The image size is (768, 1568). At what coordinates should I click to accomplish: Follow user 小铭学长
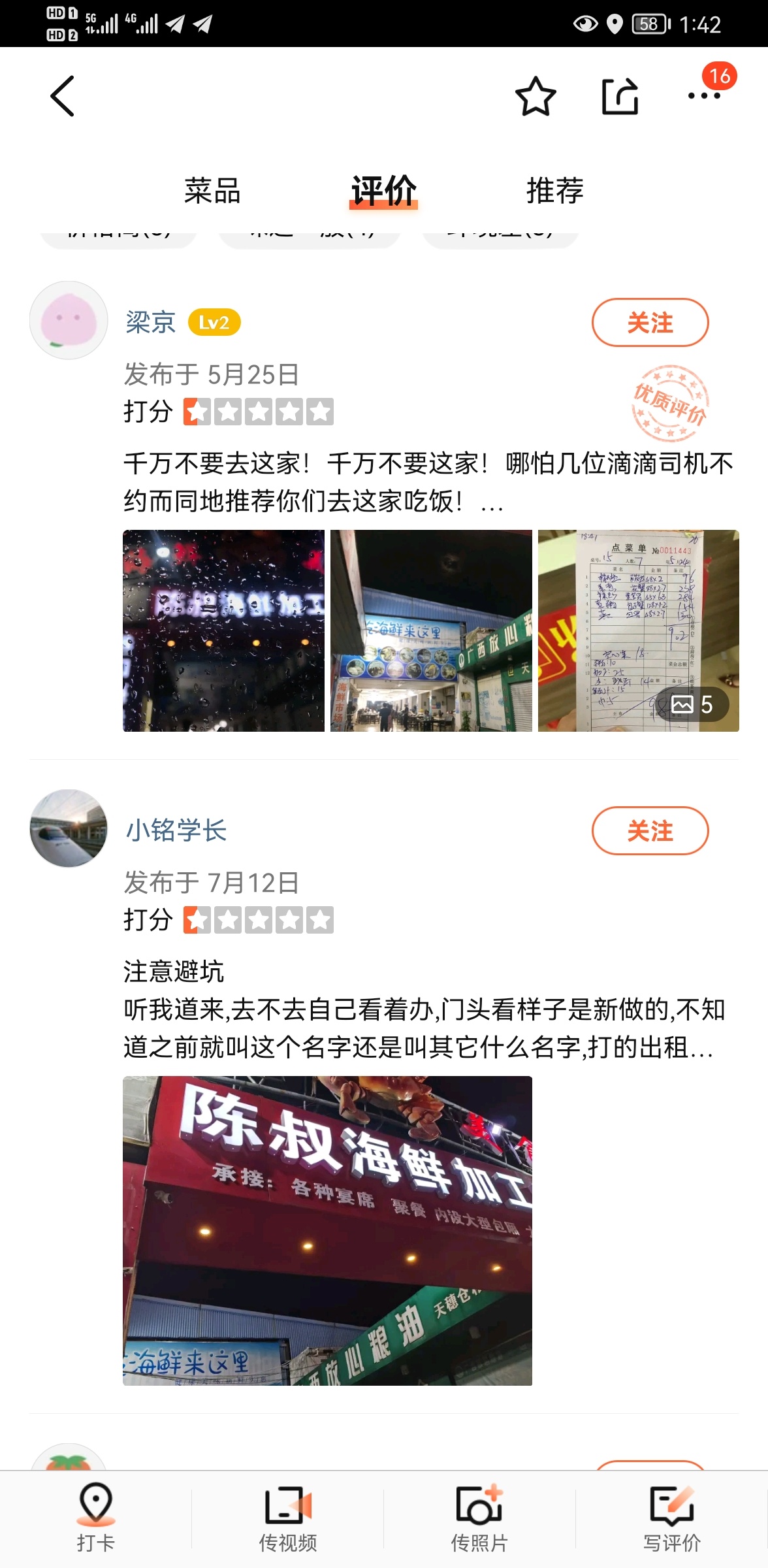click(x=650, y=831)
